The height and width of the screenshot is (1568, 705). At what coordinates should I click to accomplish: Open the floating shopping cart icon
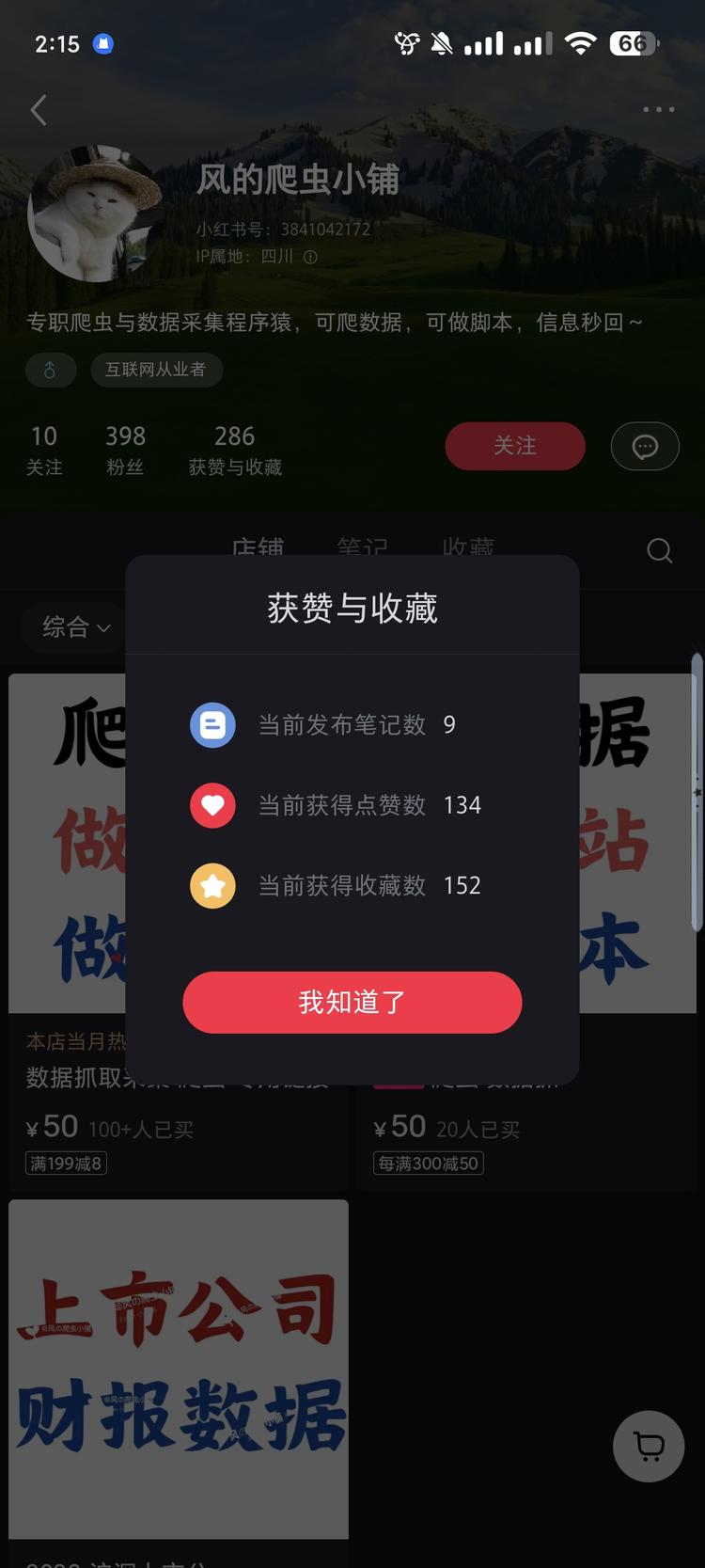(x=648, y=1447)
